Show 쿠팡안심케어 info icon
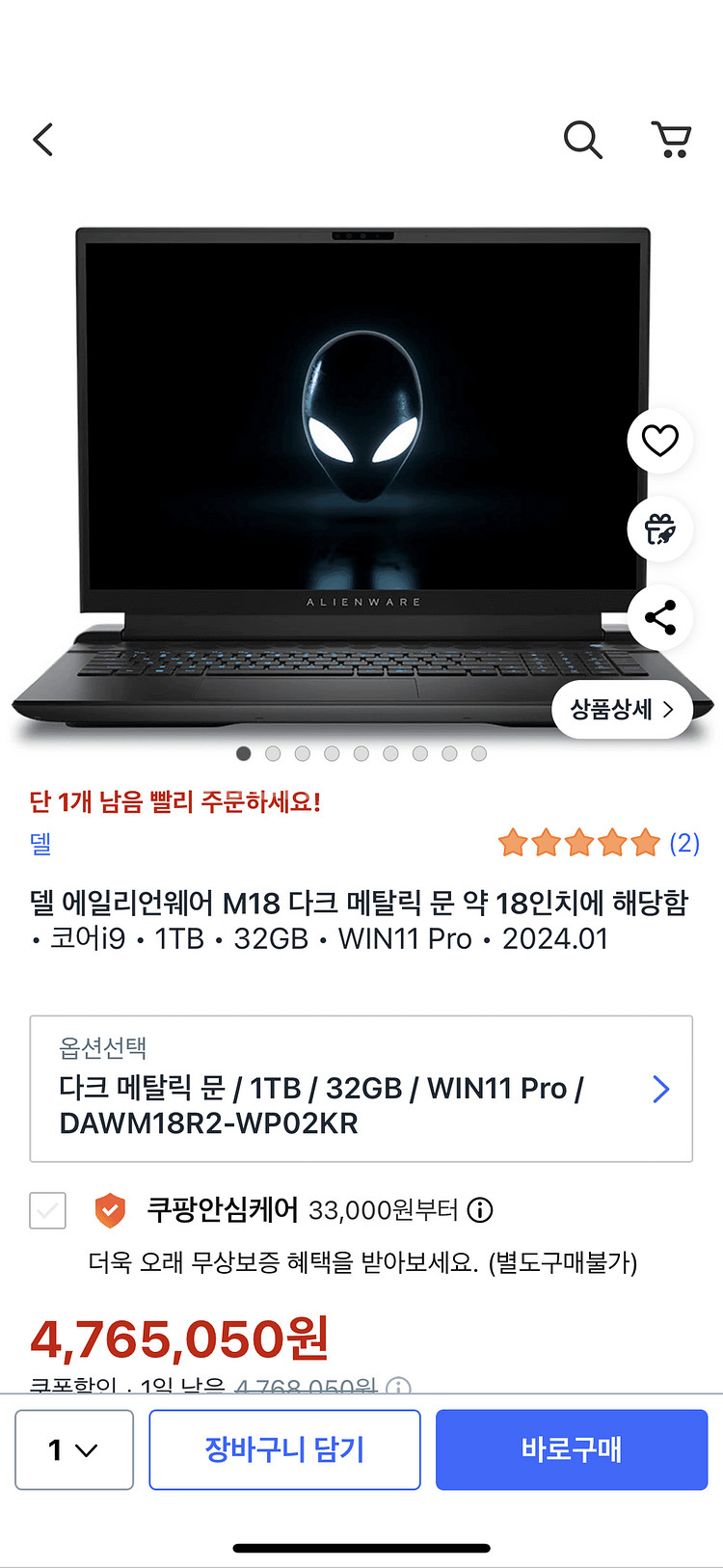The width and height of the screenshot is (723, 1568). pyautogui.click(x=480, y=1210)
